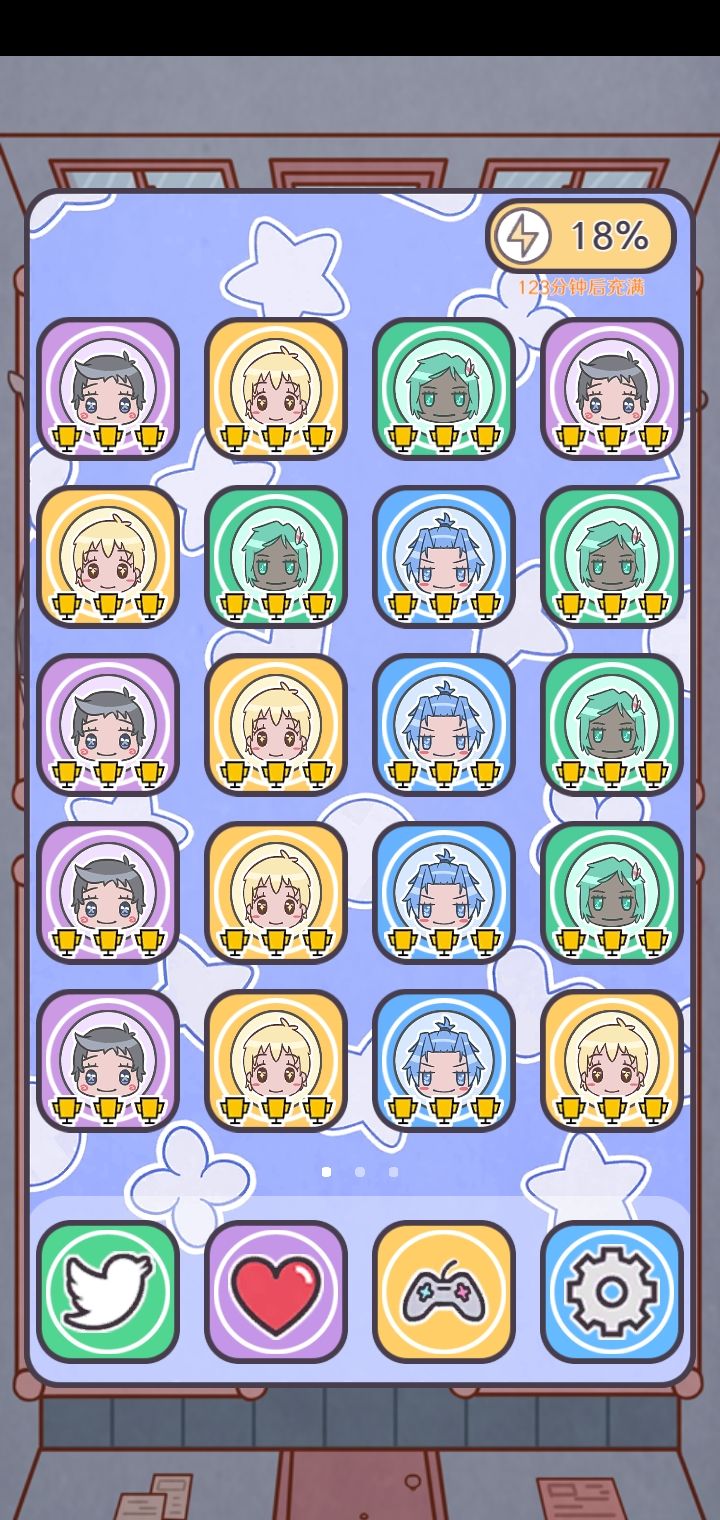720x1520 pixels.
Task: Open the gear settings app
Action: click(612, 1292)
